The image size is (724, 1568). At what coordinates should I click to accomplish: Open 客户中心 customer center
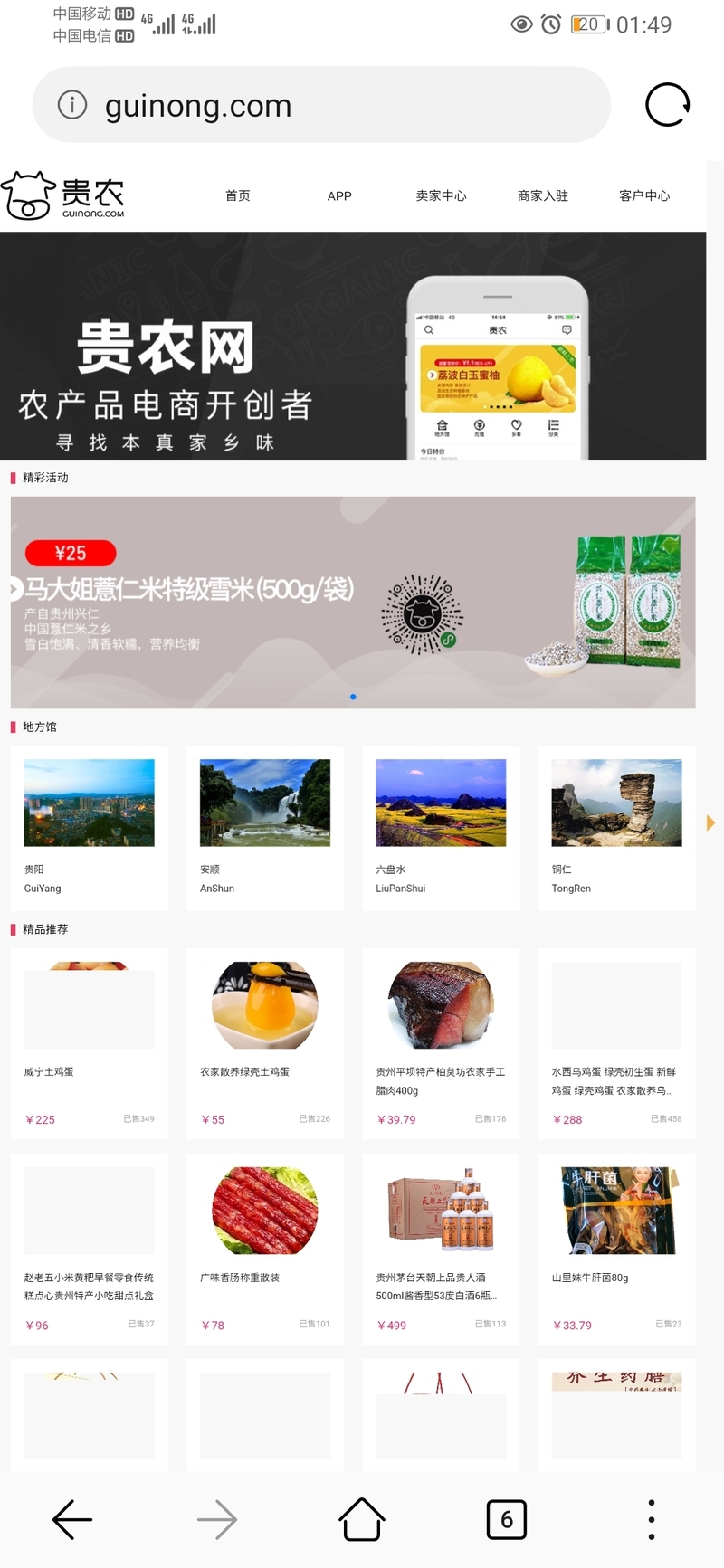644,195
